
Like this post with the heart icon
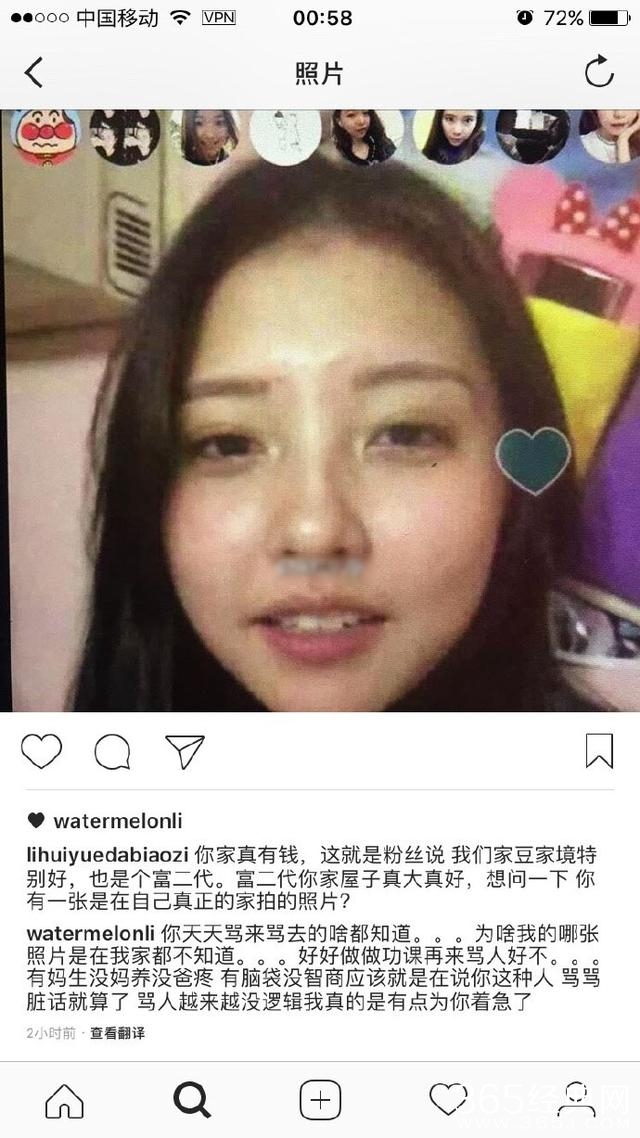(x=41, y=751)
